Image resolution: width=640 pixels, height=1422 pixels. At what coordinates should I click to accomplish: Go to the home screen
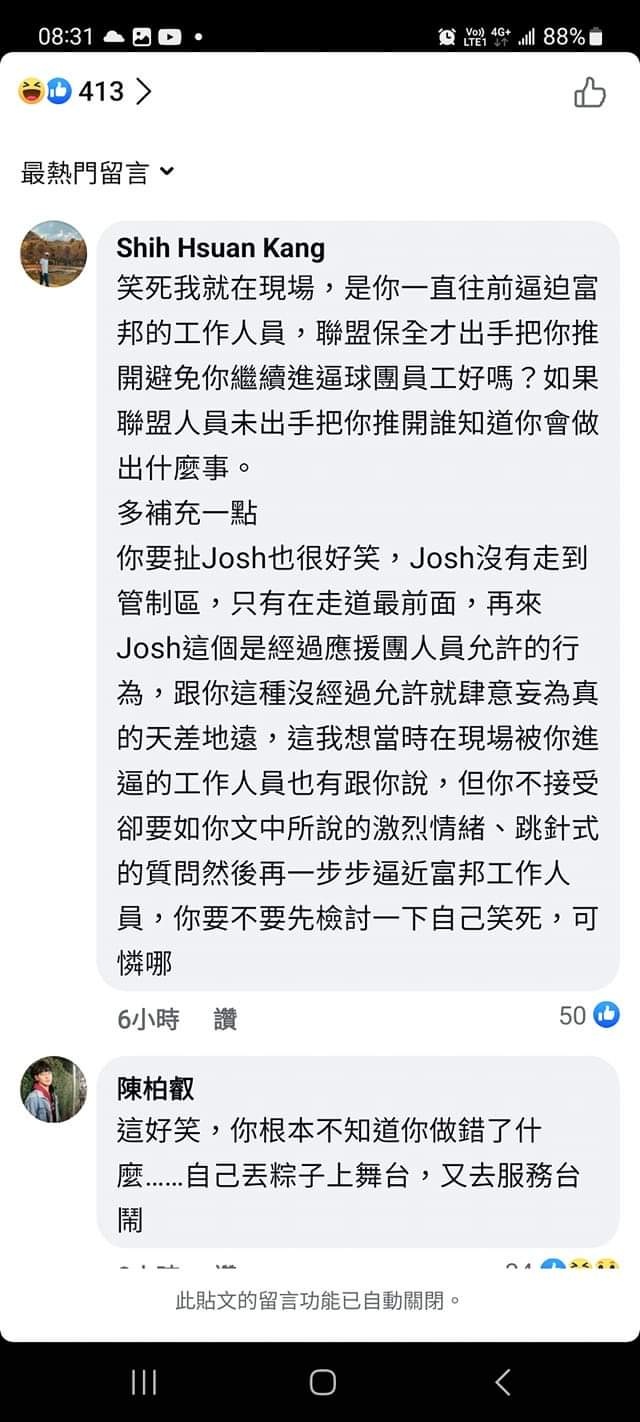point(322,1382)
